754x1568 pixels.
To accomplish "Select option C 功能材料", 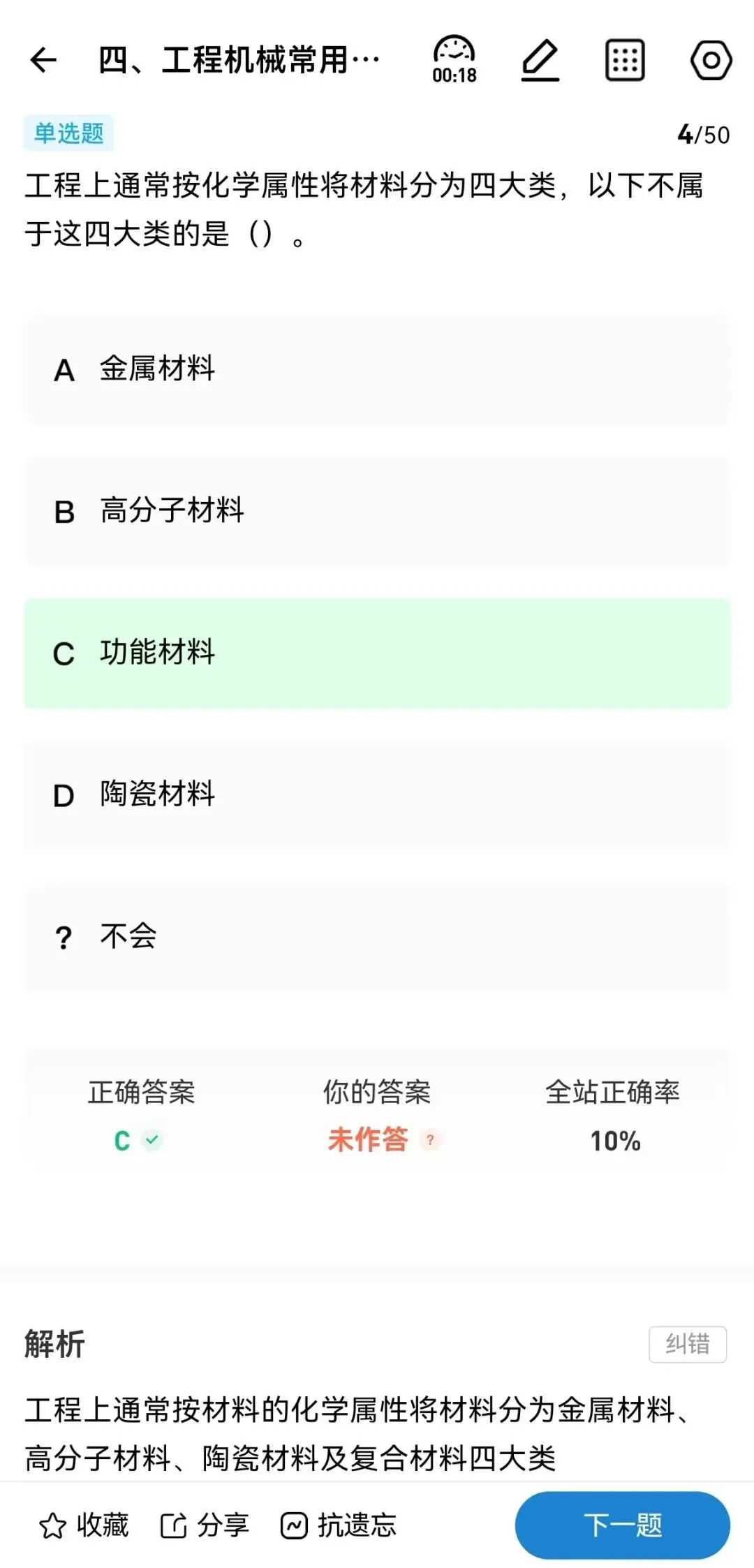I will [x=377, y=653].
